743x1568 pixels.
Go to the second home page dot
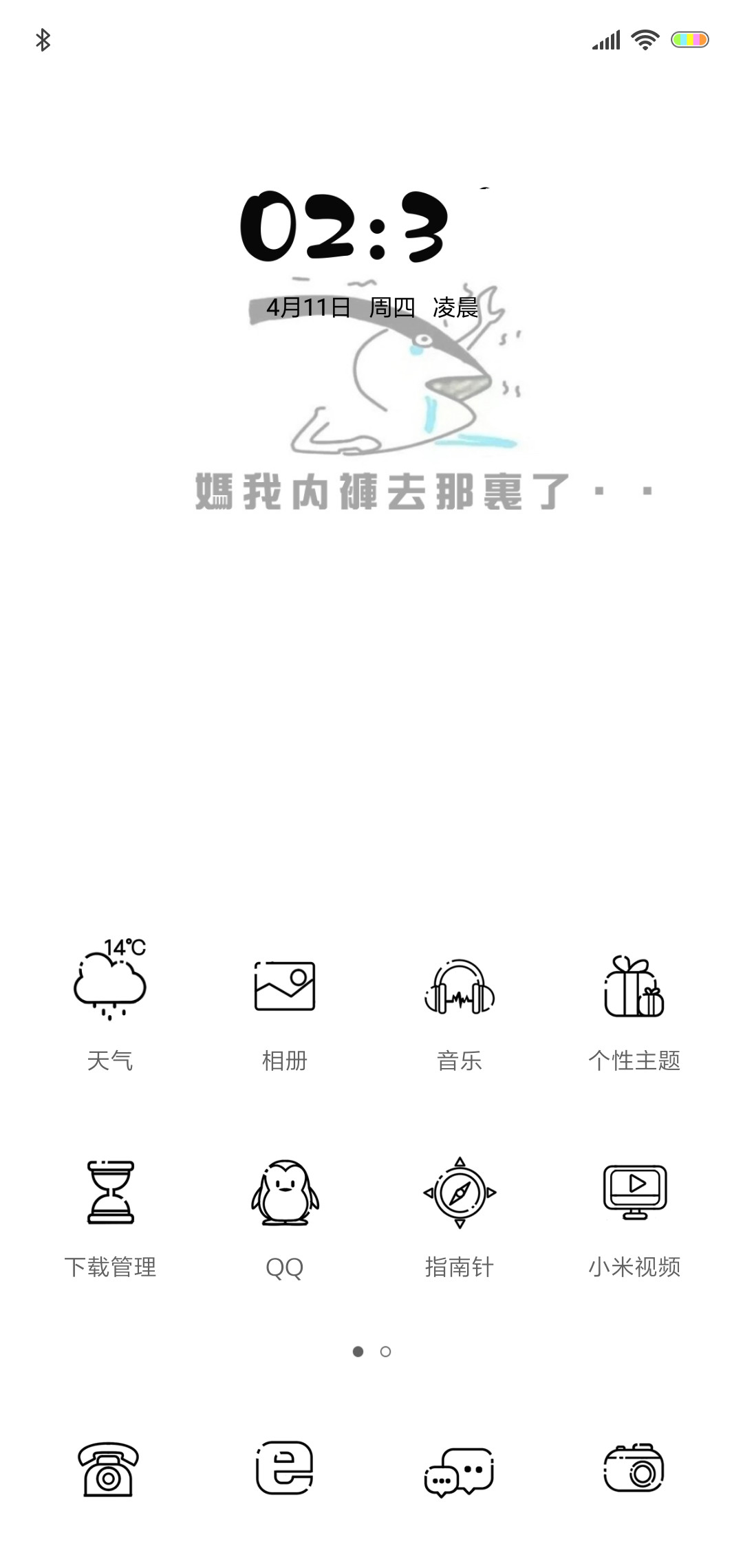click(385, 1351)
